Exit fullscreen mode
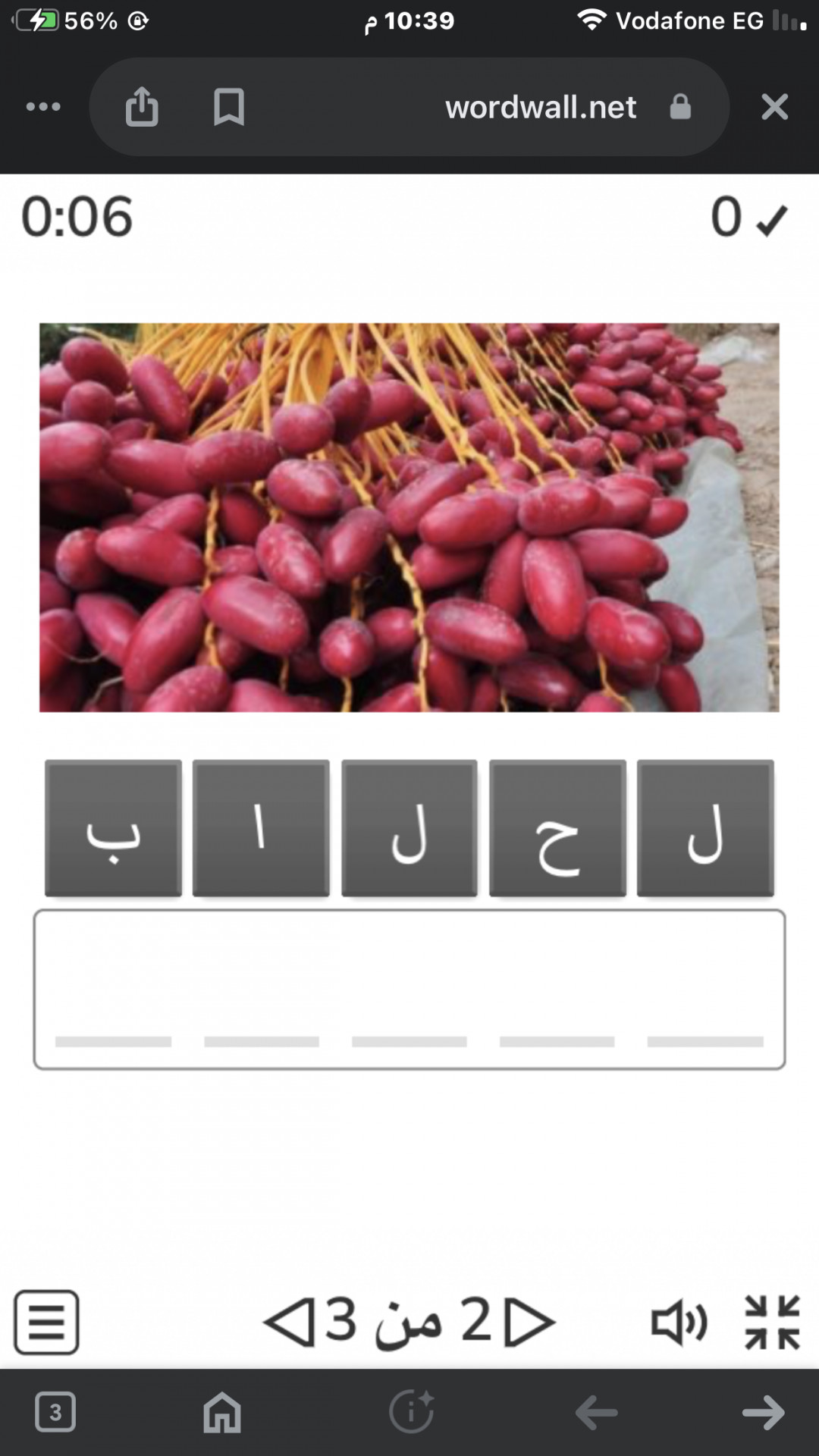The width and height of the screenshot is (819, 1456). [772, 1323]
